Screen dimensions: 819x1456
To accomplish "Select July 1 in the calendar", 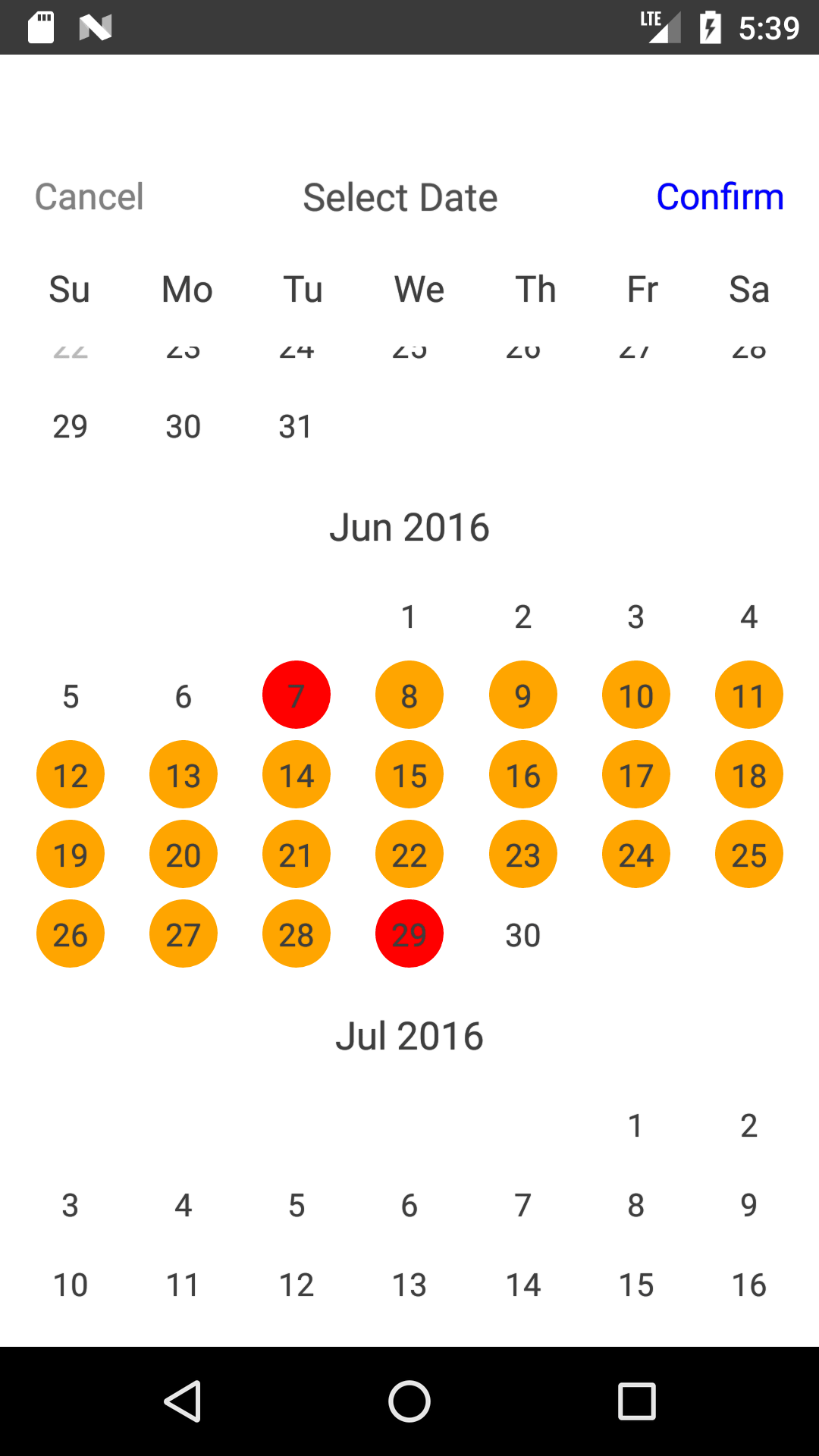I will tap(635, 1126).
